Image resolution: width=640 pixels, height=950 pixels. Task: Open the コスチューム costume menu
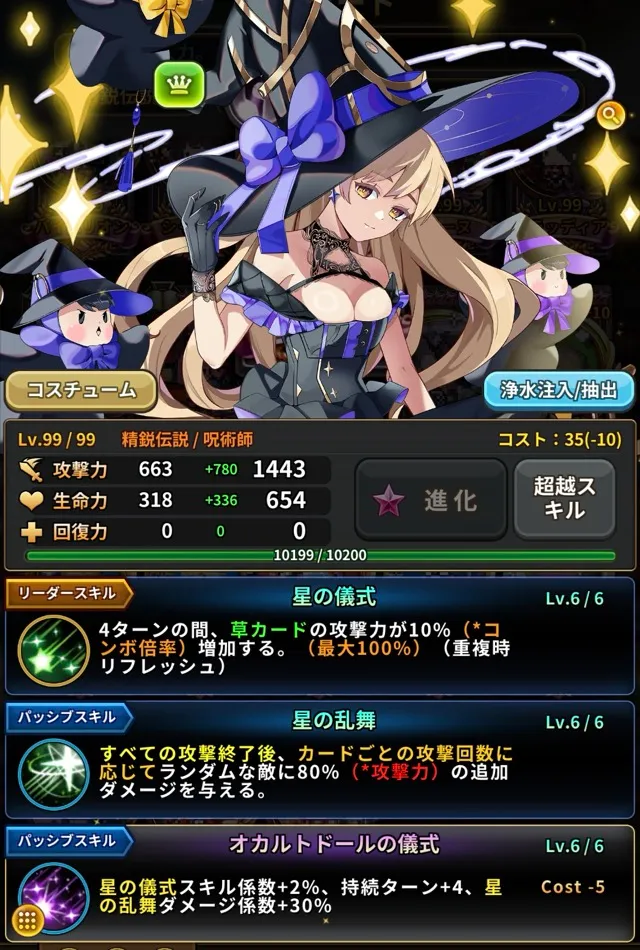point(80,390)
